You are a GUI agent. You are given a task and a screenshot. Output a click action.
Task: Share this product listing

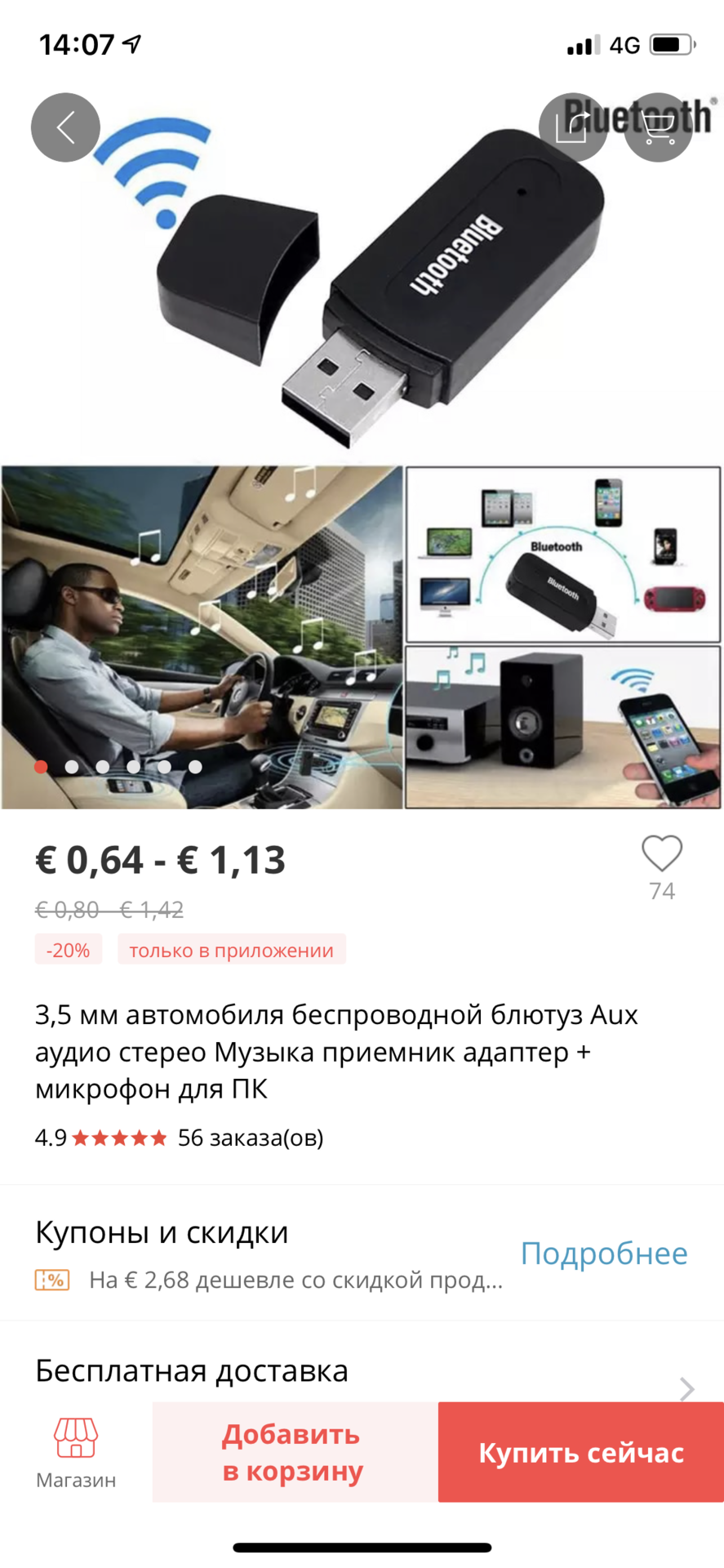[x=573, y=127]
